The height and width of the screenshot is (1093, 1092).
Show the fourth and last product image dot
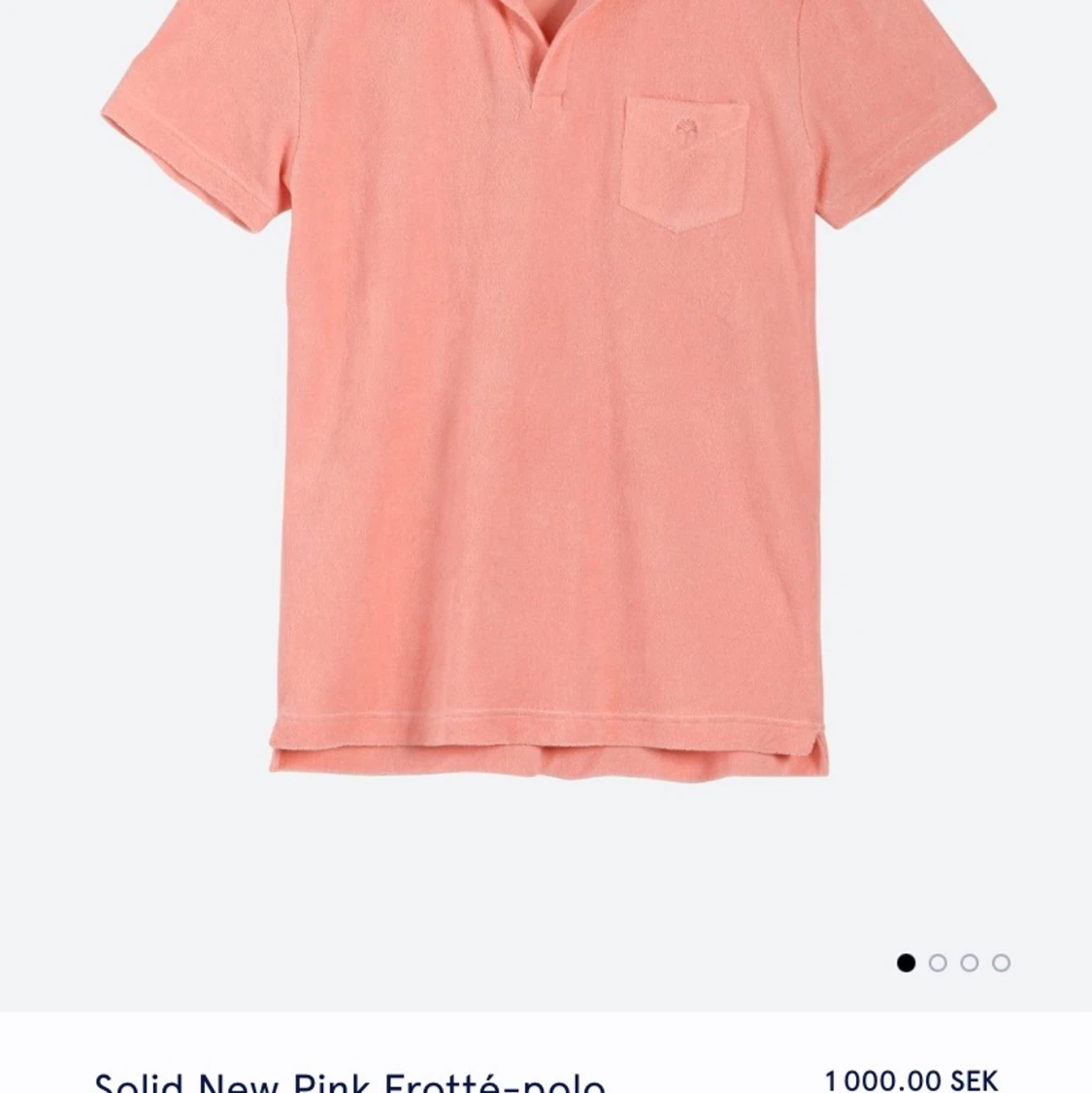tap(1002, 963)
